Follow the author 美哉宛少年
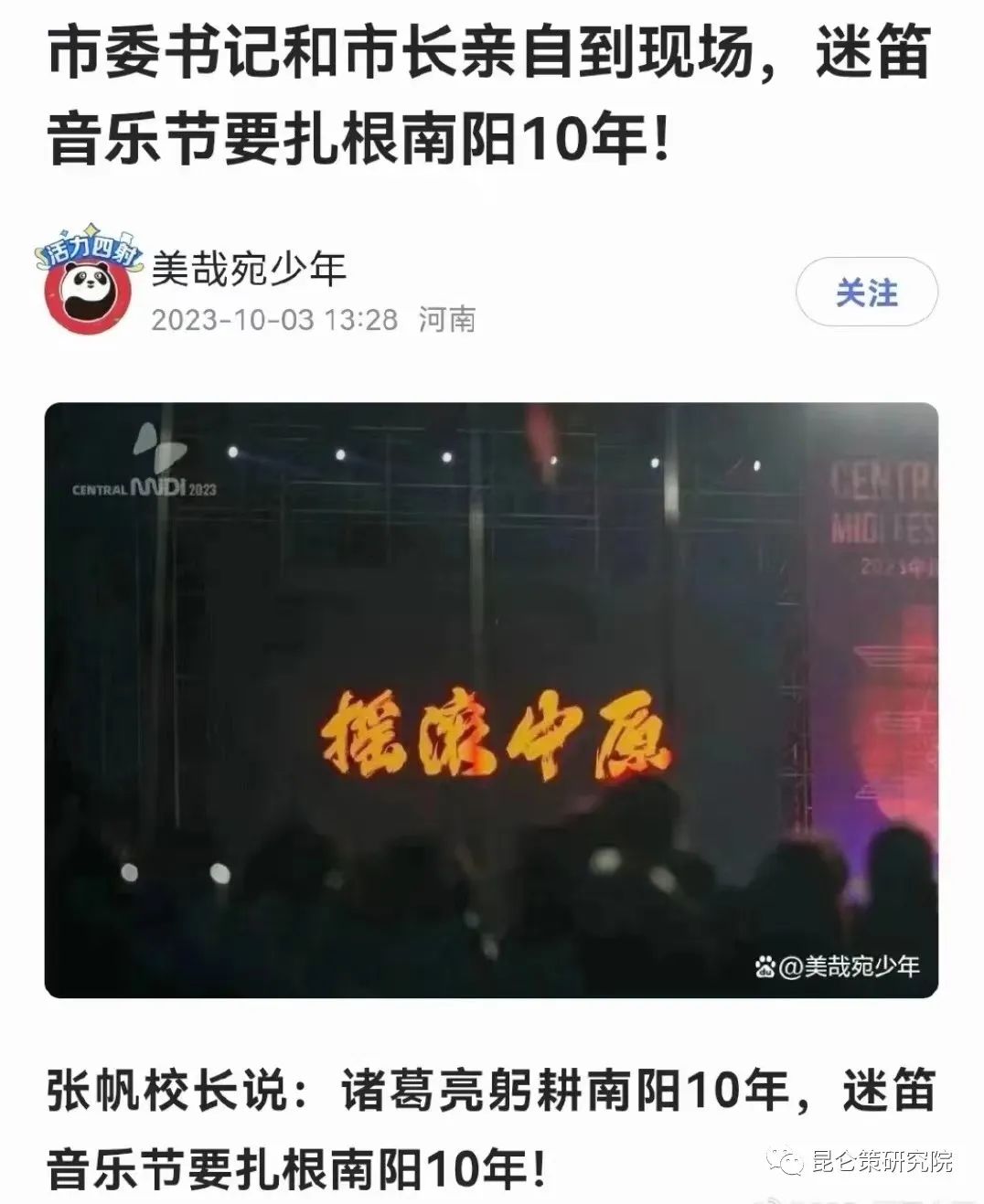984x1204 pixels. [866, 293]
